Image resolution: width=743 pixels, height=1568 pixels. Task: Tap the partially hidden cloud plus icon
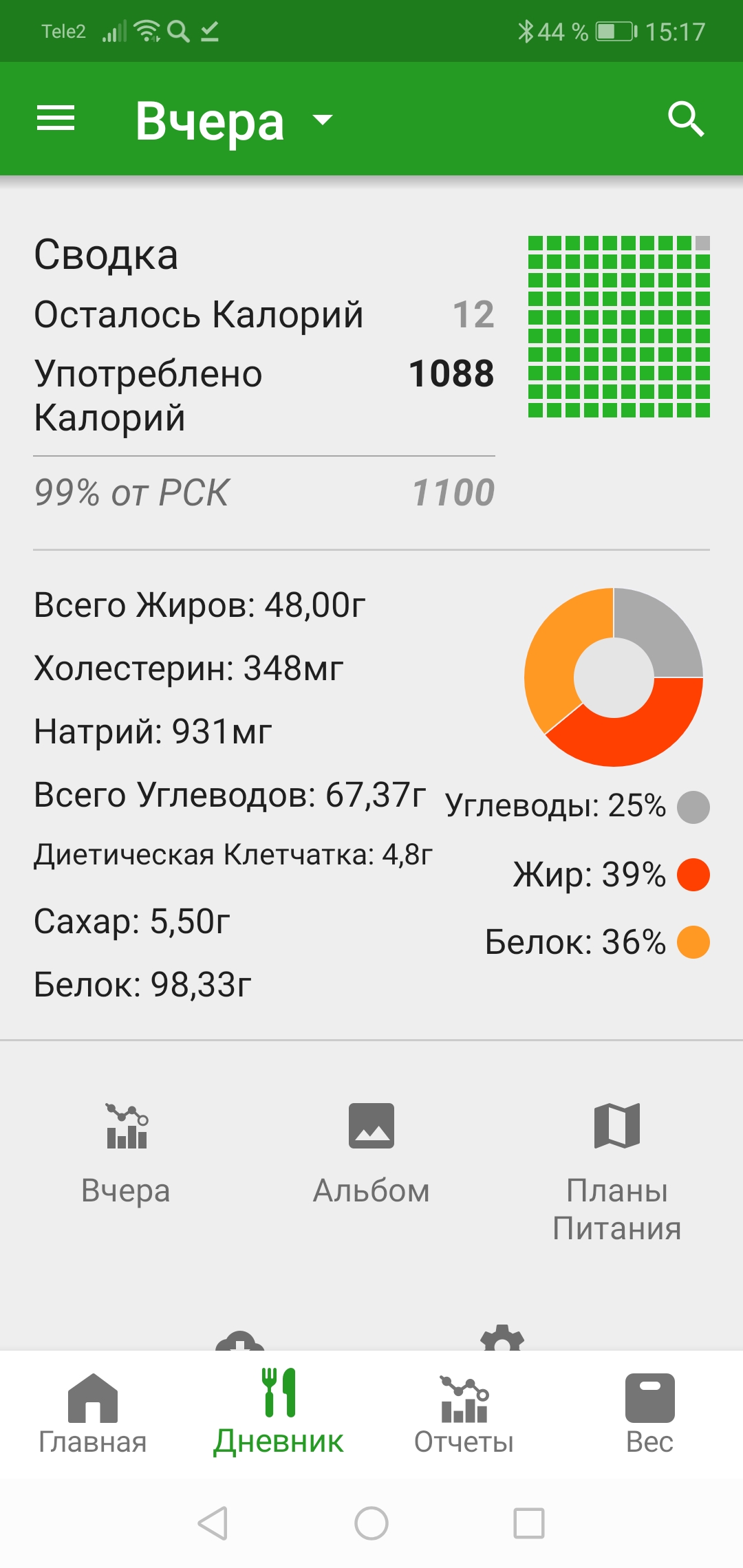[x=240, y=1340]
